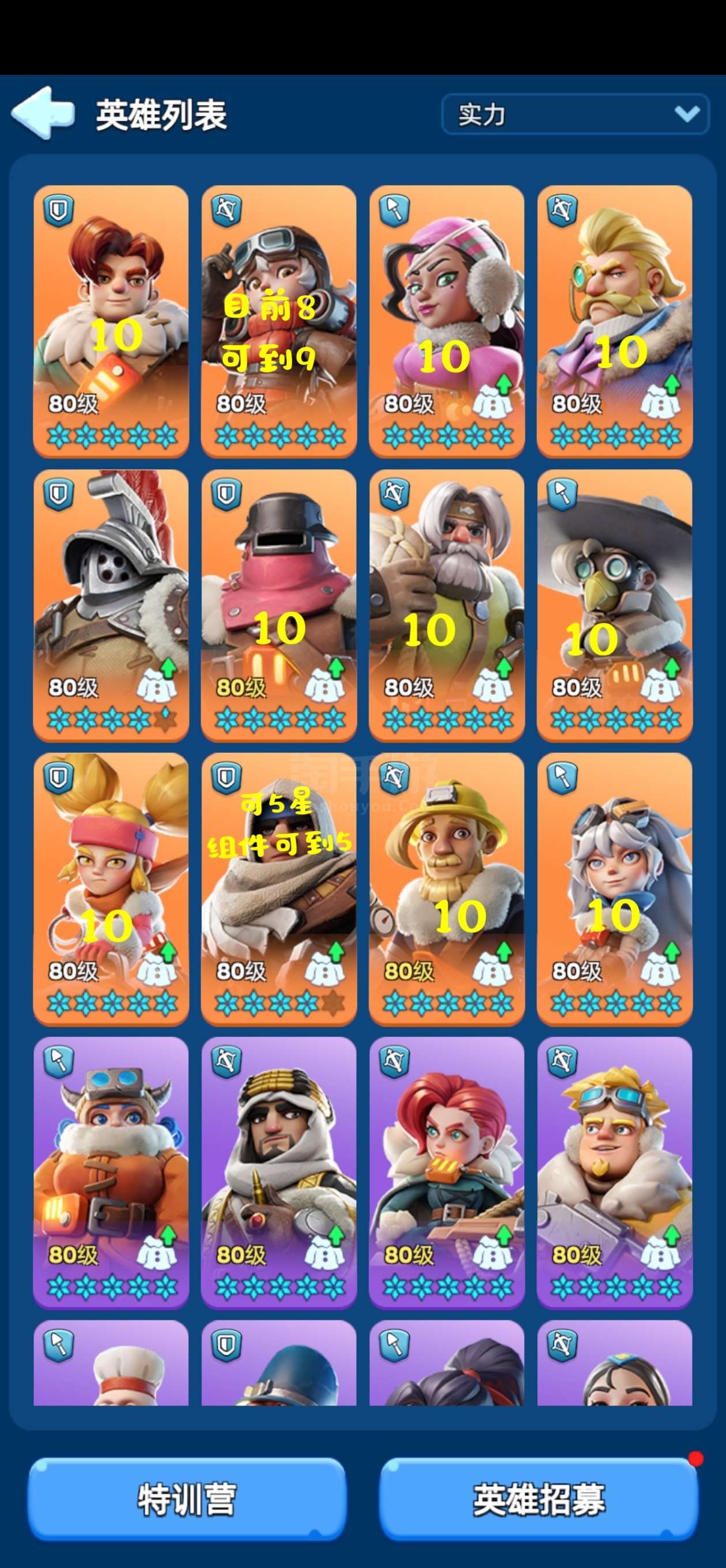
Task: Select the welding mask hero in pink hood
Action: pos(279,605)
